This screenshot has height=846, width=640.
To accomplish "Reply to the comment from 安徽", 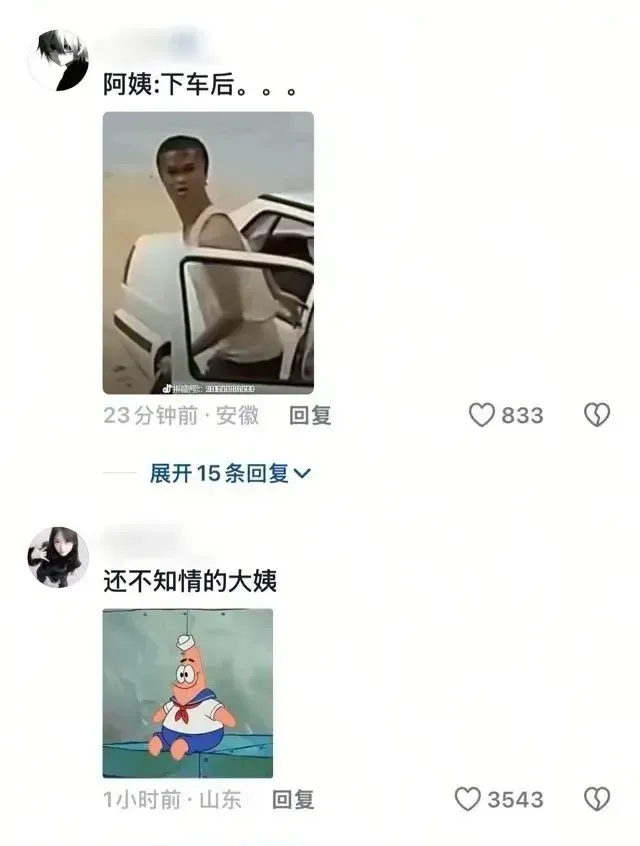I will click(310, 415).
